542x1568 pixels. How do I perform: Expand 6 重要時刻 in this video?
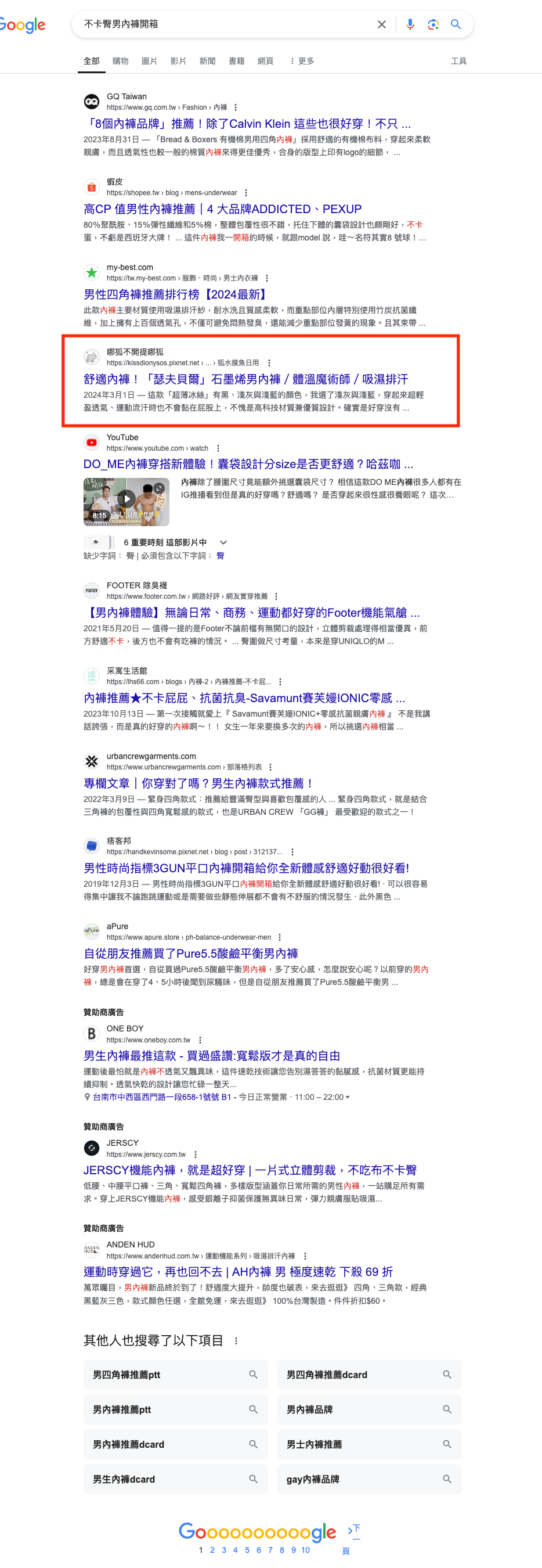(x=223, y=542)
